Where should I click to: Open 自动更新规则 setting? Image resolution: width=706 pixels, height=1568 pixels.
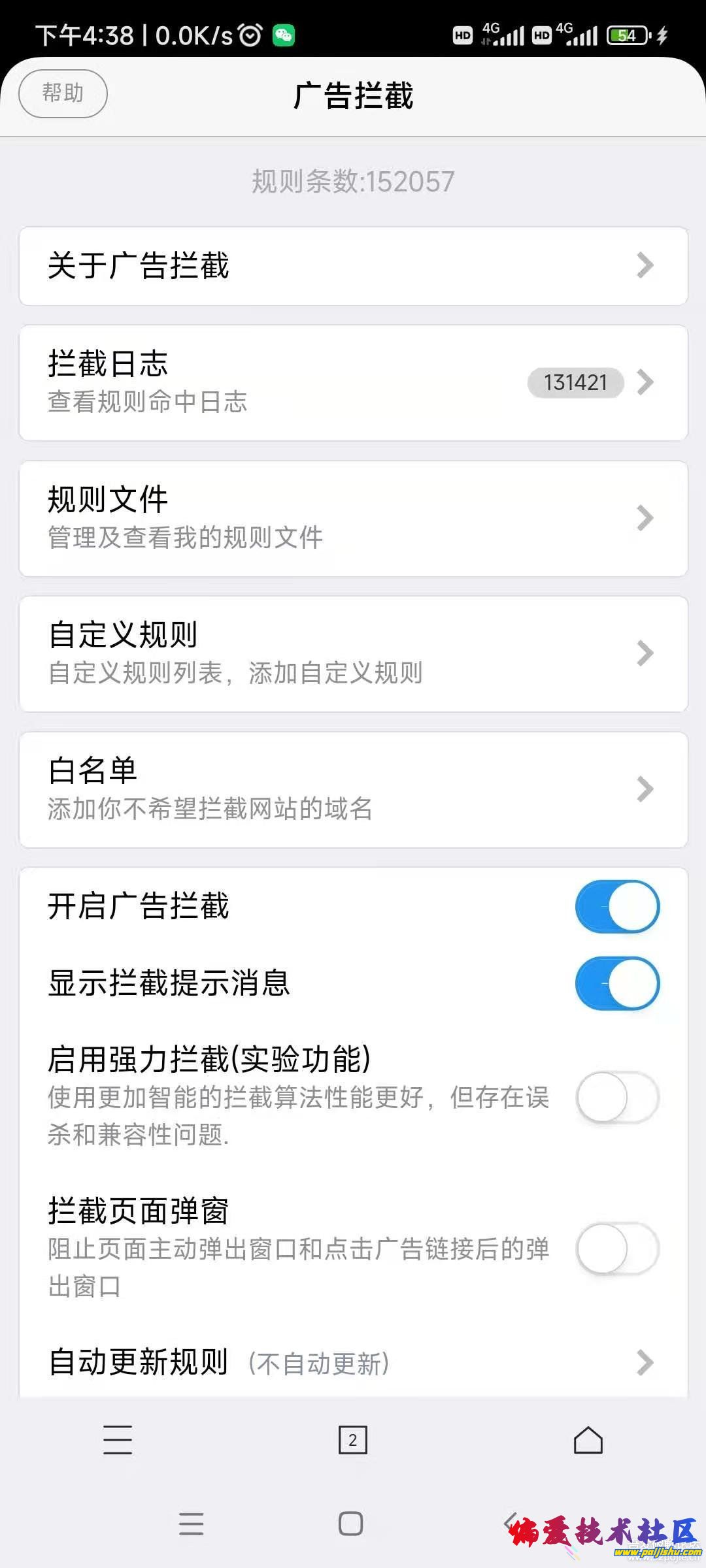click(x=353, y=1362)
